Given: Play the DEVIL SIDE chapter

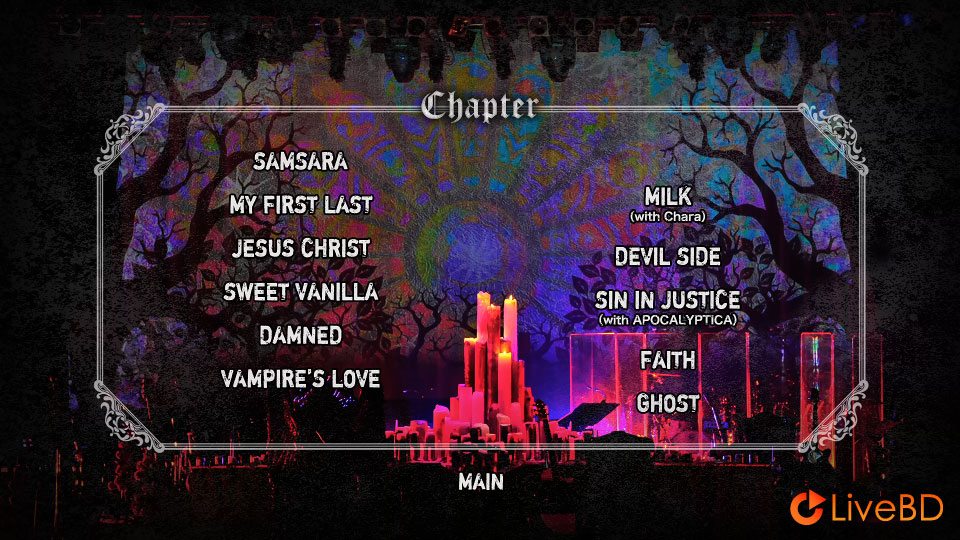Looking at the screenshot, I should tap(667, 257).
